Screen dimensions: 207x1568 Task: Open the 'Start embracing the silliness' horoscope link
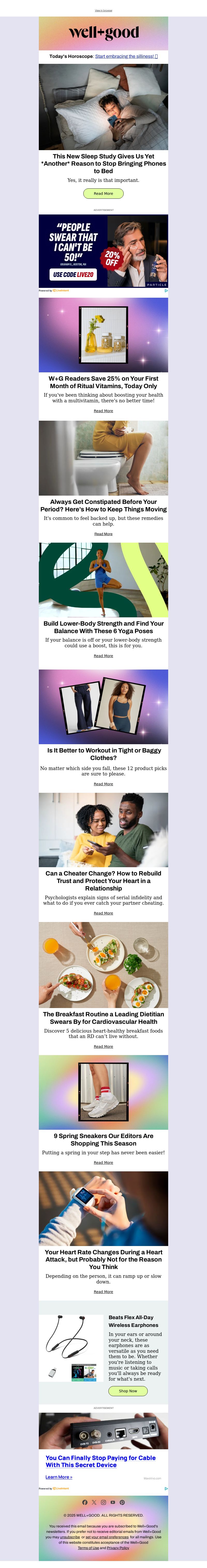pyautogui.click(x=125, y=56)
